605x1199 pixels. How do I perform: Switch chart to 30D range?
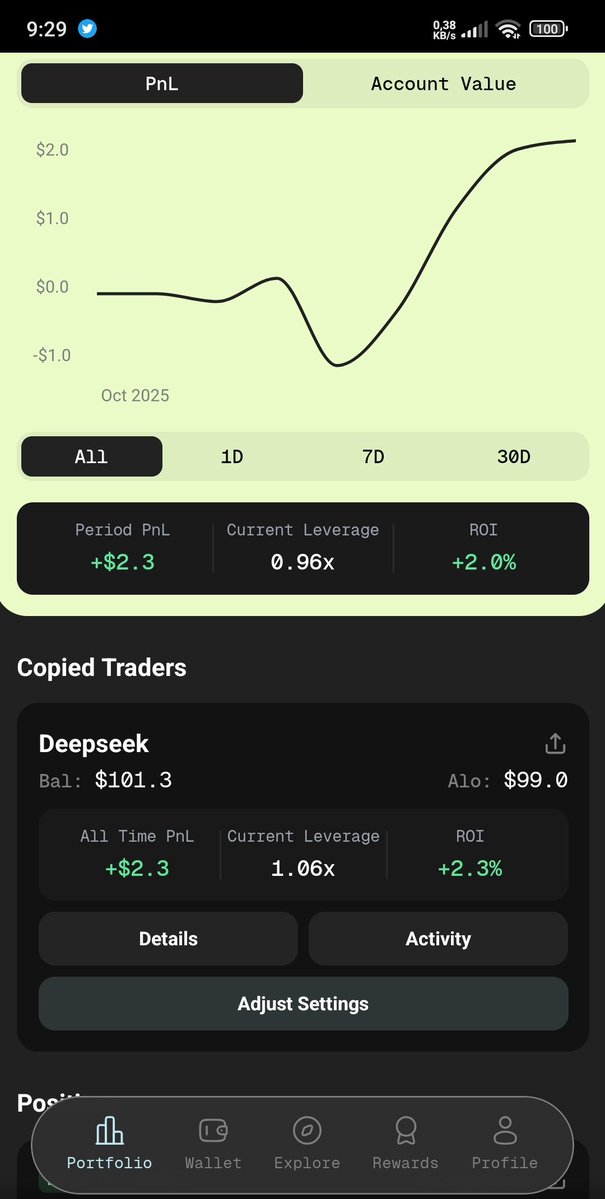tap(514, 457)
